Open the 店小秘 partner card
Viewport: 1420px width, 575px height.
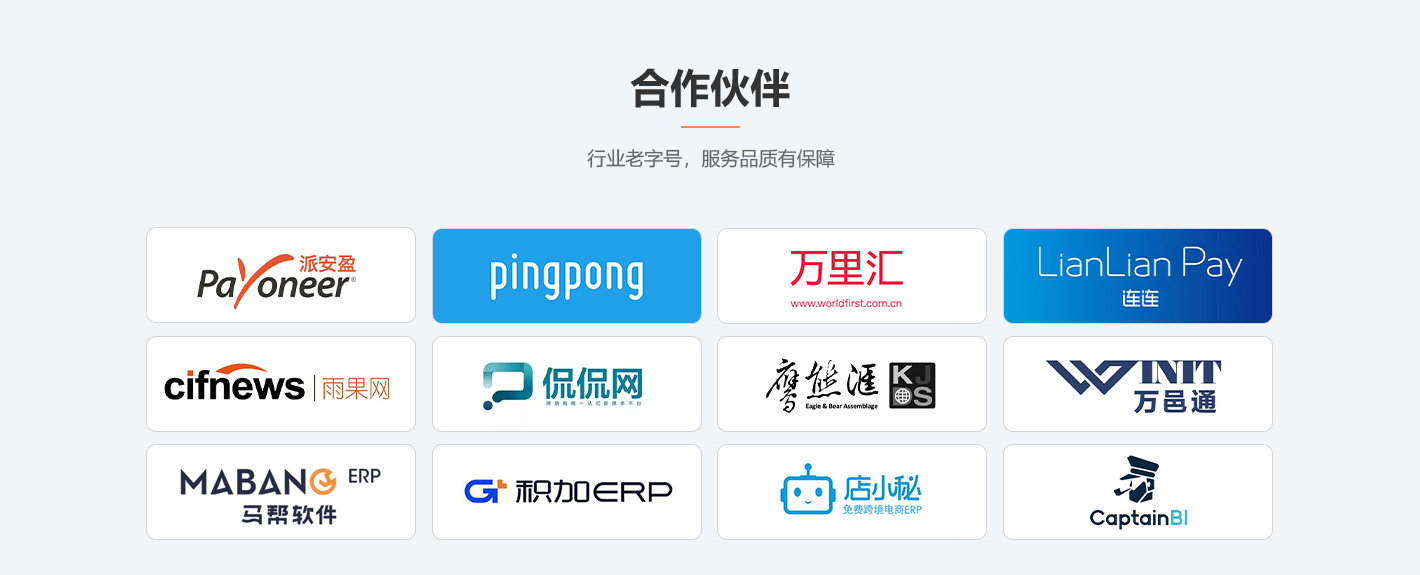click(852, 492)
